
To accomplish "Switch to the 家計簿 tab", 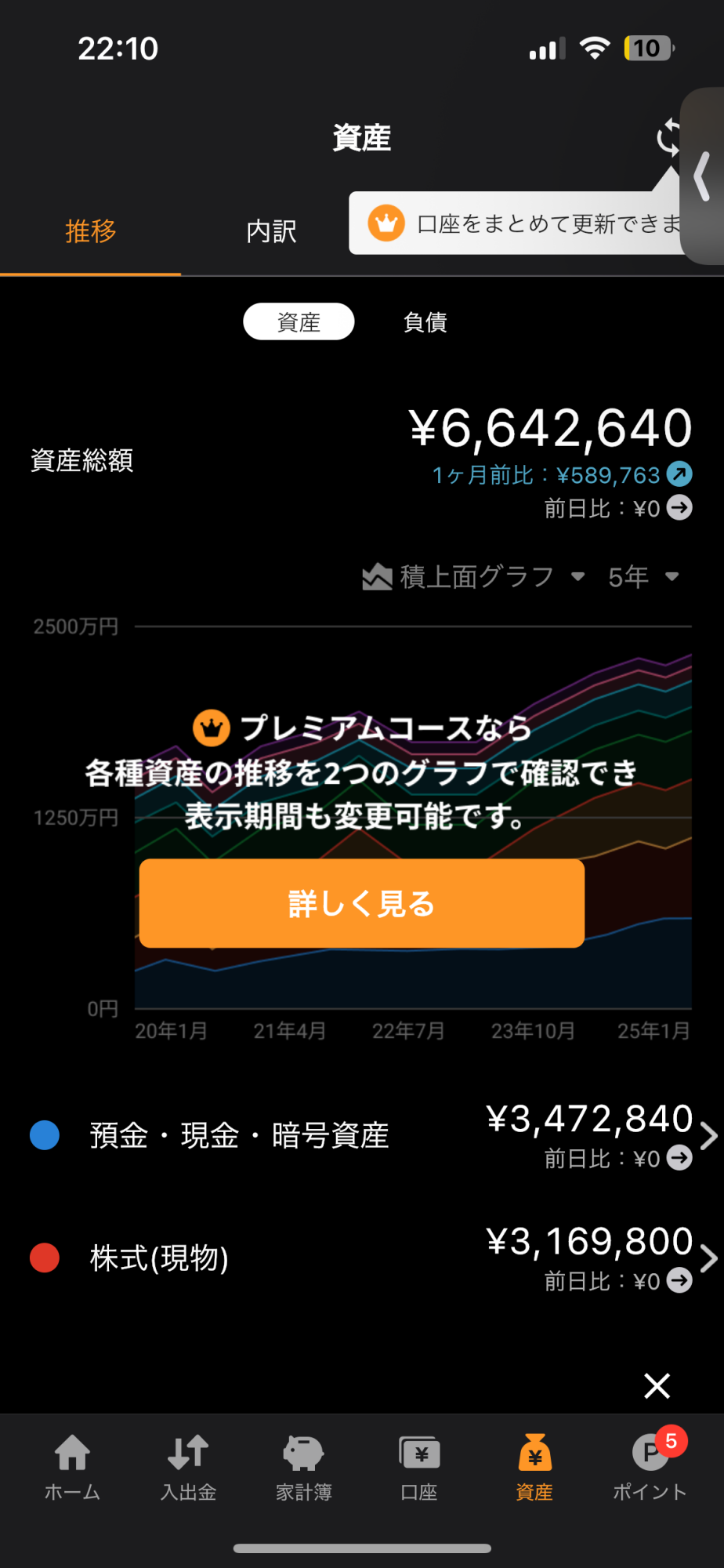I will (x=304, y=1467).
